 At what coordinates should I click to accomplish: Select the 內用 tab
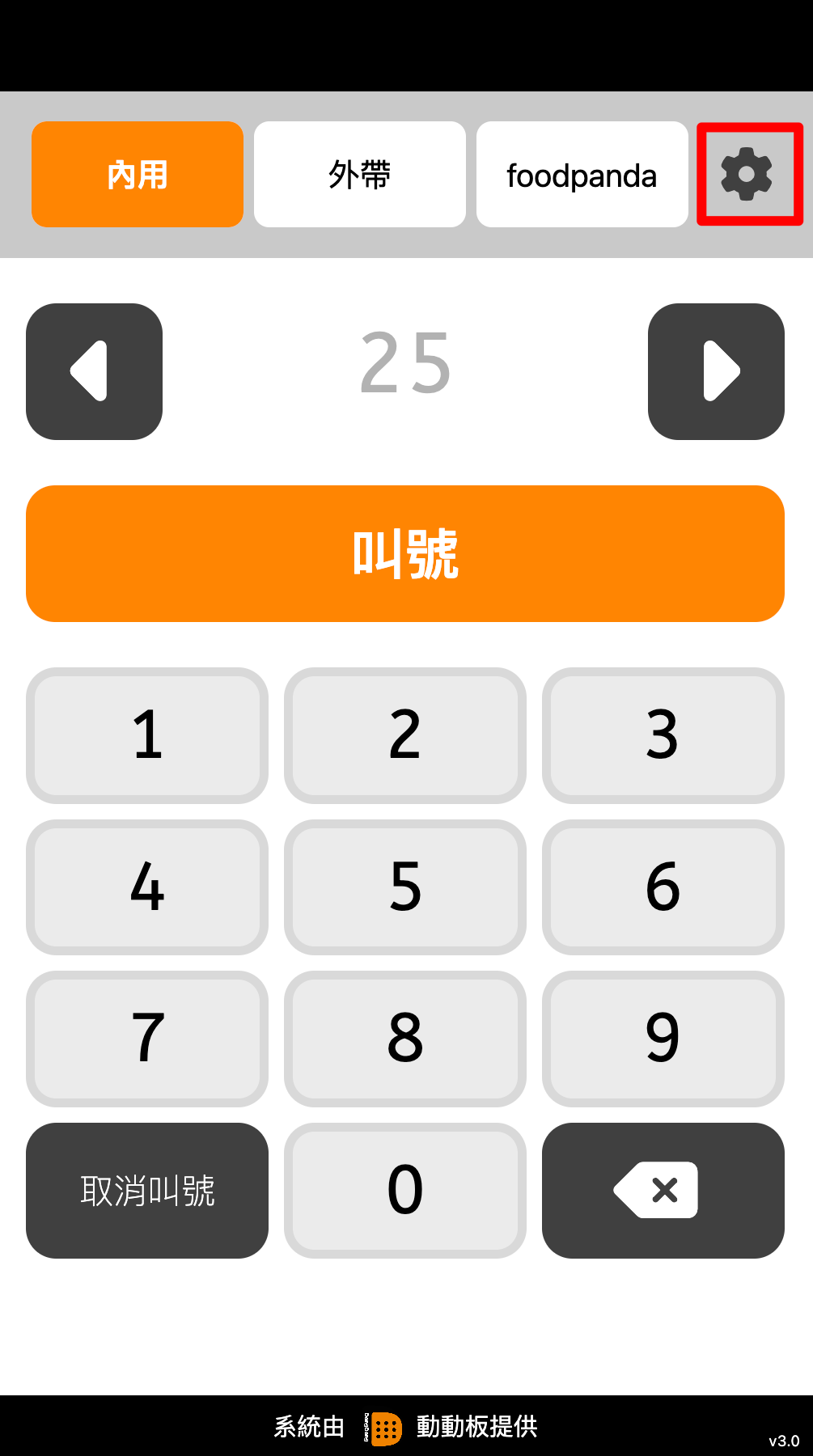pyautogui.click(x=138, y=175)
